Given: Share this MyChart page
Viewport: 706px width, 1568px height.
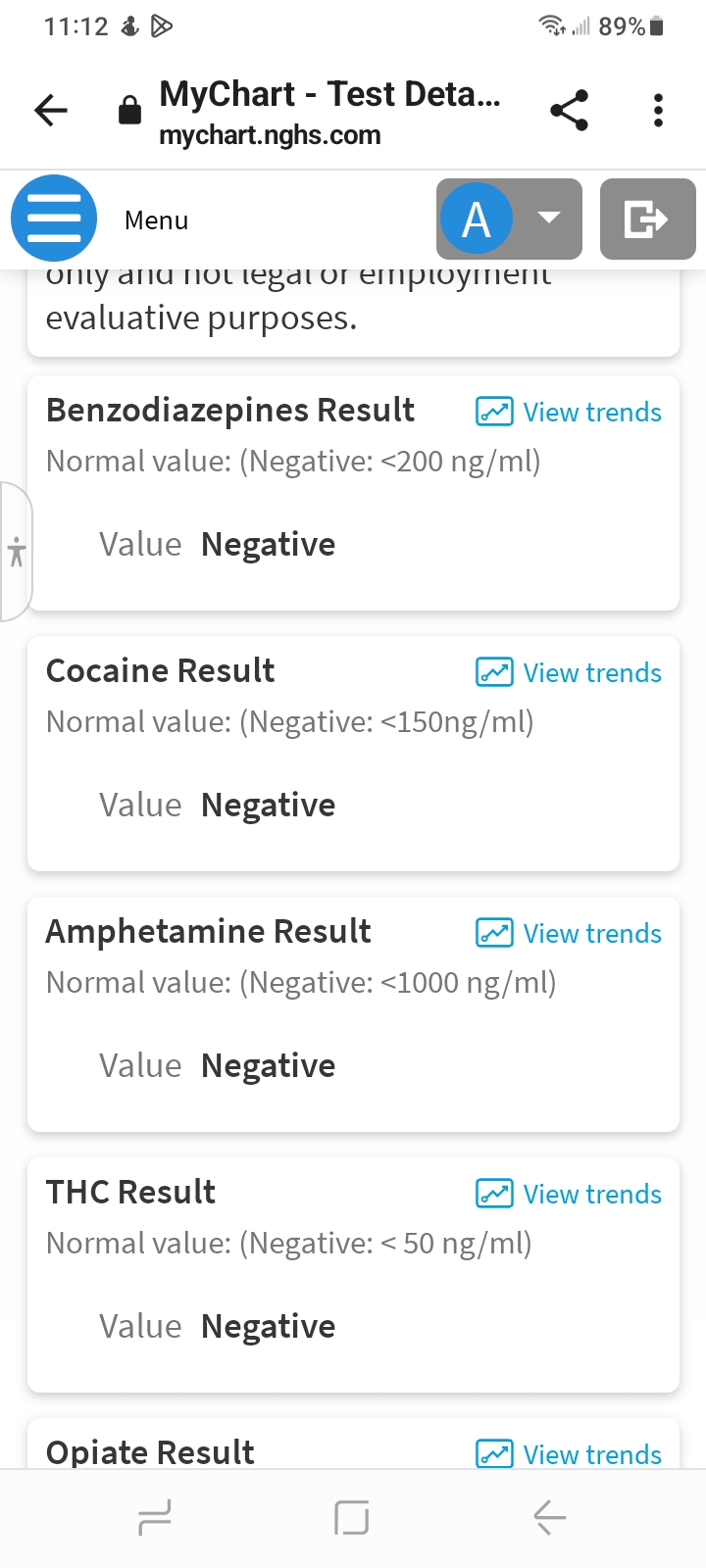Looking at the screenshot, I should [569, 111].
